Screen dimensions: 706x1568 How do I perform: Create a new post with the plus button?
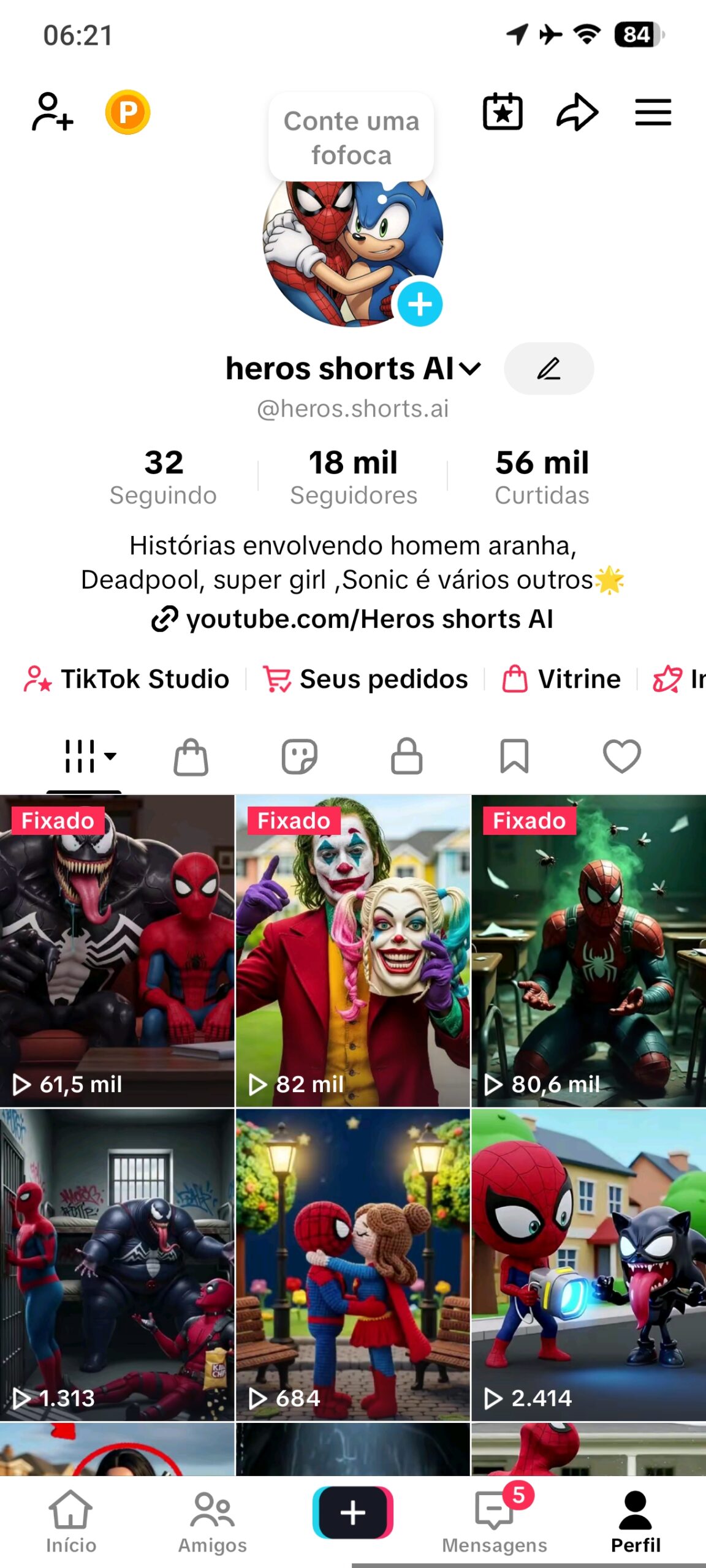pyautogui.click(x=353, y=1512)
